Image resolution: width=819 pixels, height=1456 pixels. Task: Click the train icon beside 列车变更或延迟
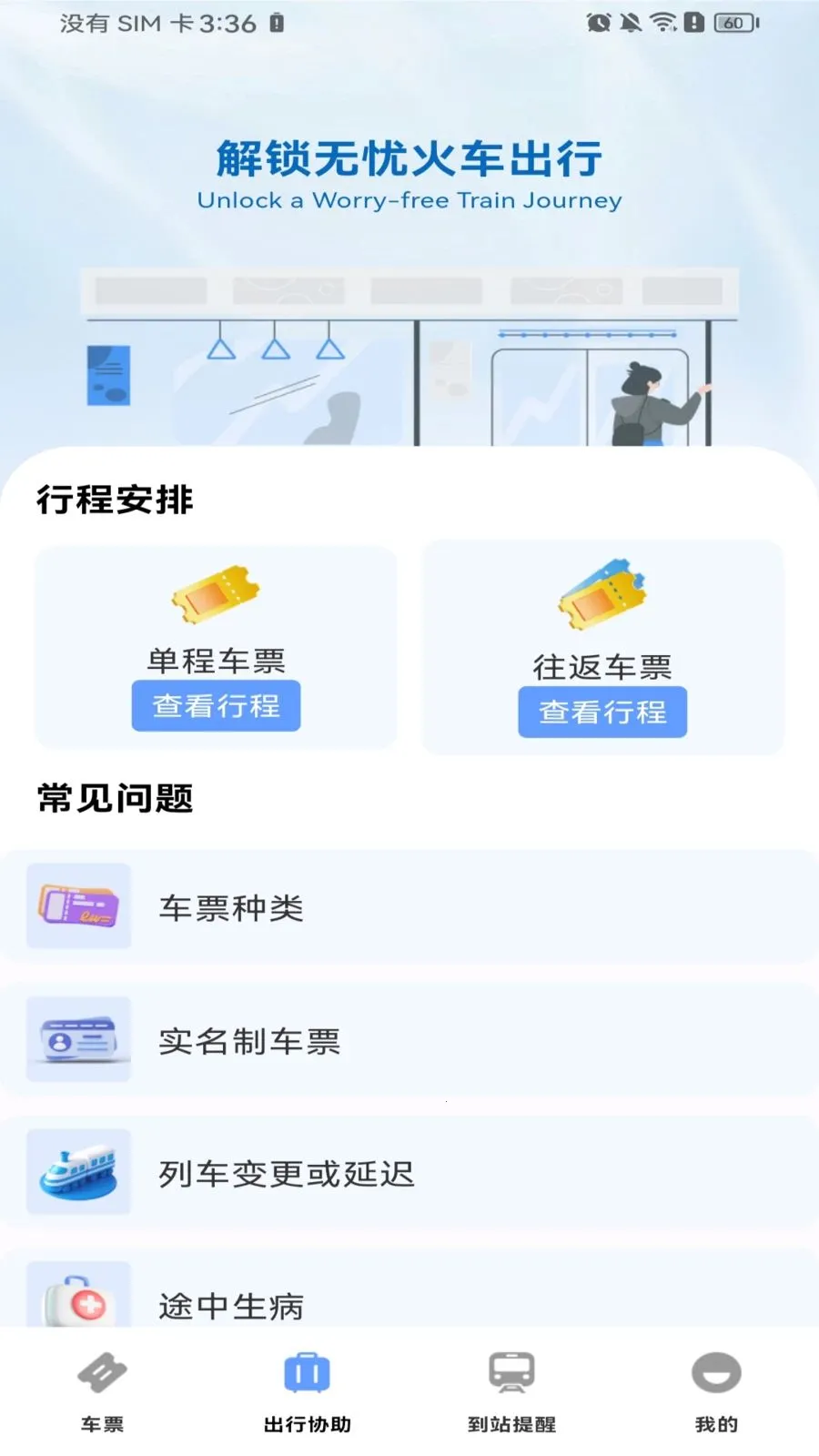(78, 1173)
